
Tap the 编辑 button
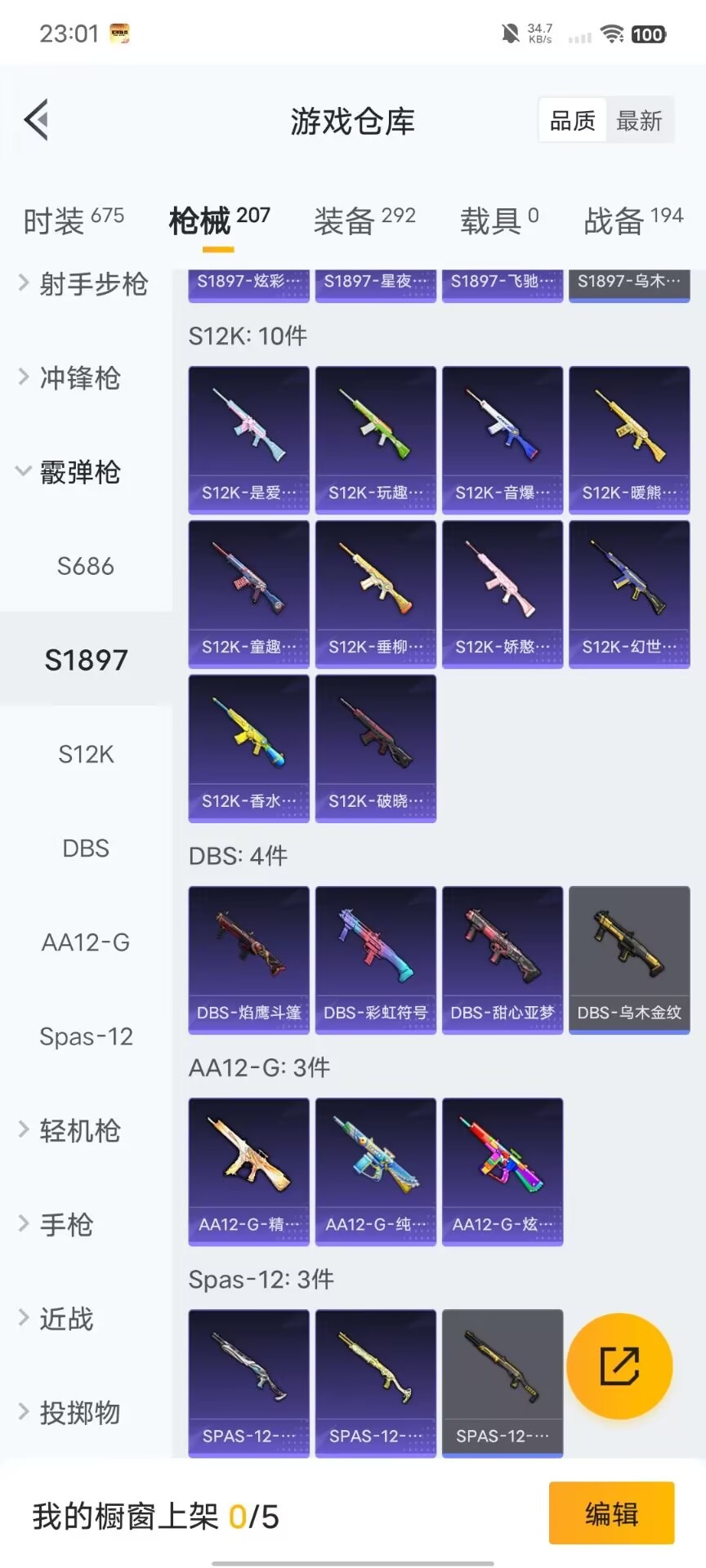tap(611, 1513)
